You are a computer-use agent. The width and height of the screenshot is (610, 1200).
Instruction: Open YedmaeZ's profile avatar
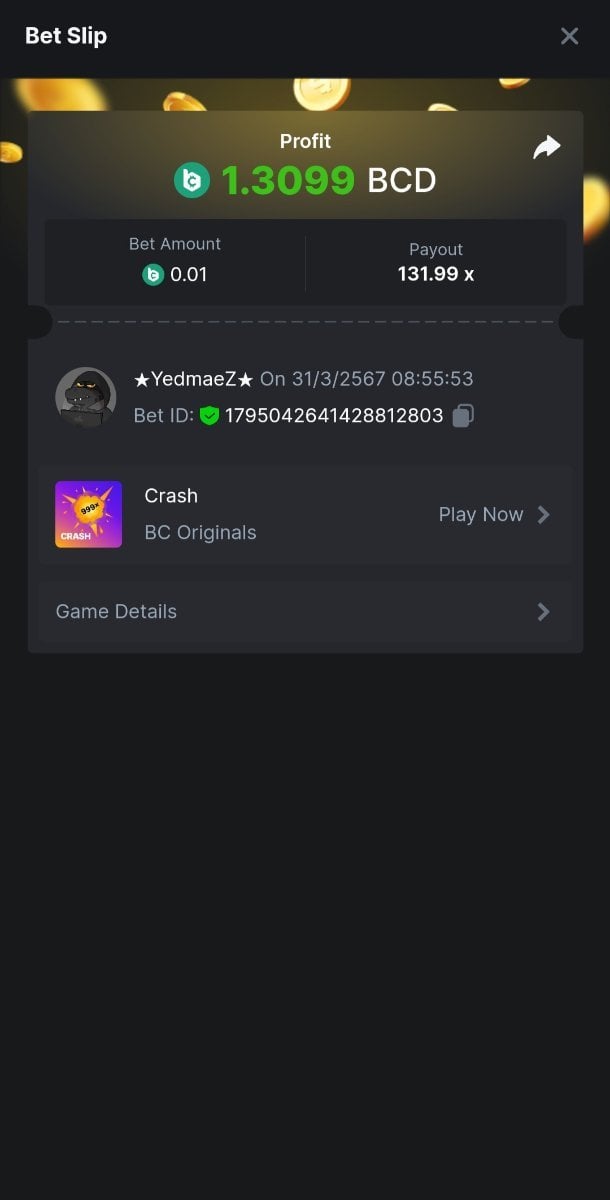point(85,397)
